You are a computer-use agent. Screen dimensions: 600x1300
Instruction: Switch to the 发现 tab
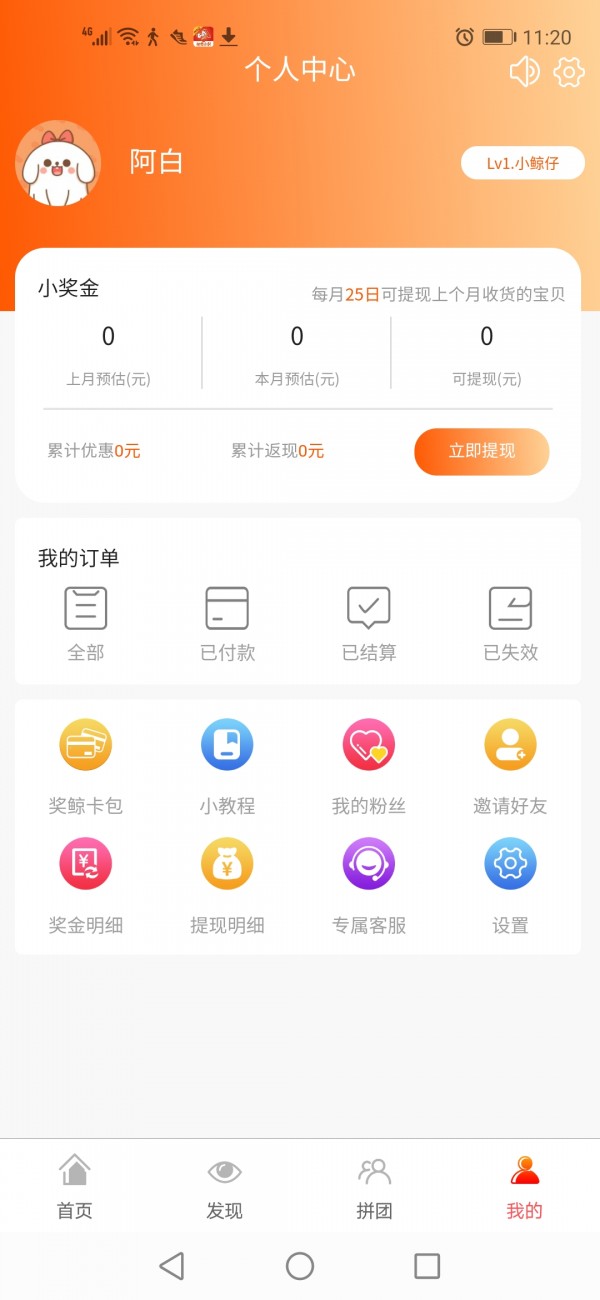(225, 1187)
